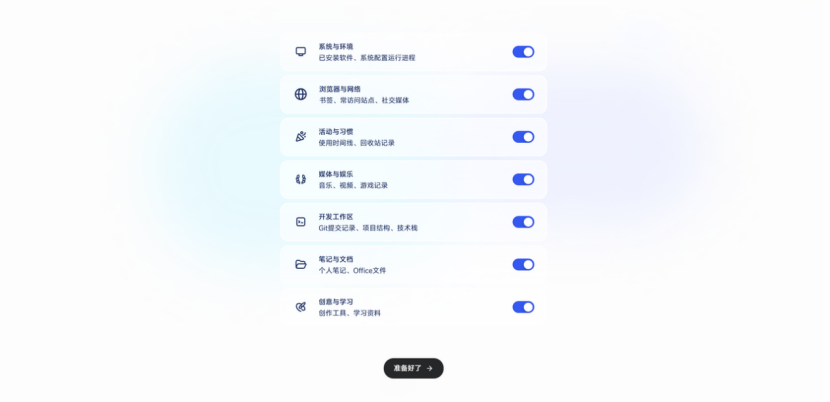830x402 pixels.
Task: Disable the 浏览器与网络 switch
Action: [523, 94]
